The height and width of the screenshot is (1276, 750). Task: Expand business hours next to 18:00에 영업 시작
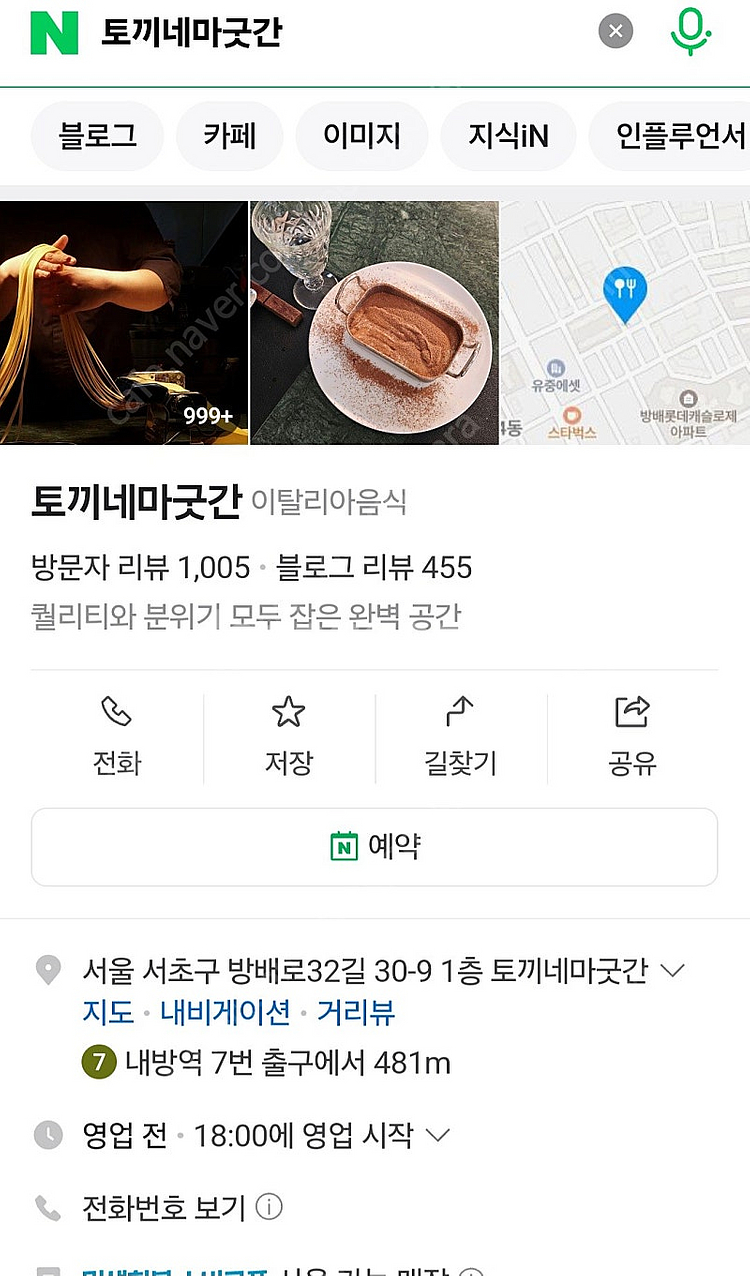(438, 1135)
